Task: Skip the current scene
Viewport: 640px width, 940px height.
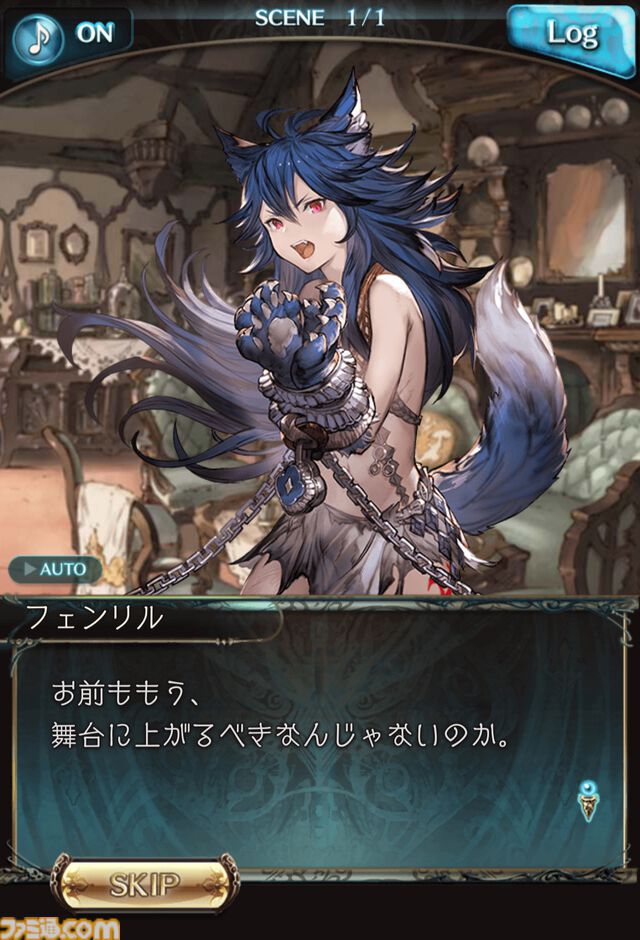Action: [x=146, y=885]
